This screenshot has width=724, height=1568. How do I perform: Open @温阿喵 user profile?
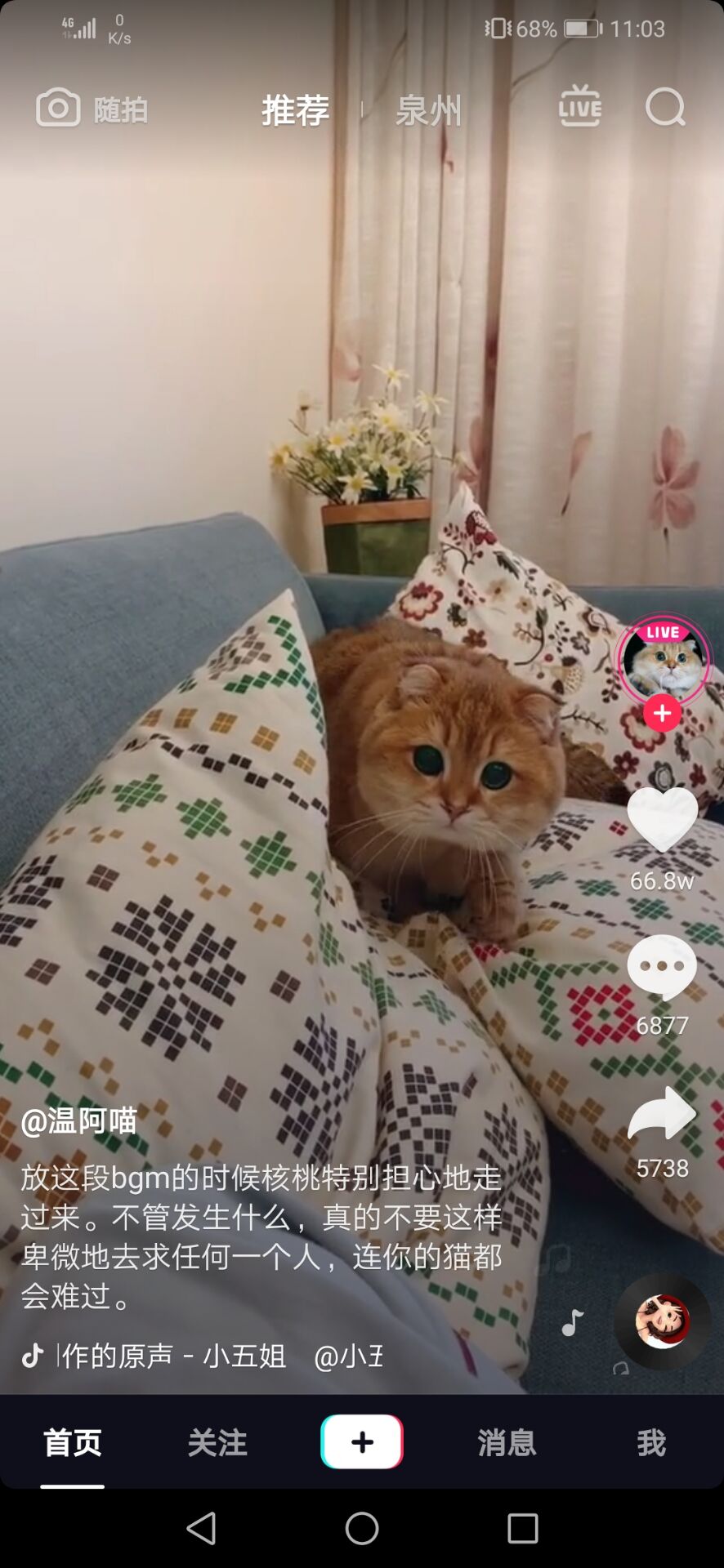tap(78, 1121)
